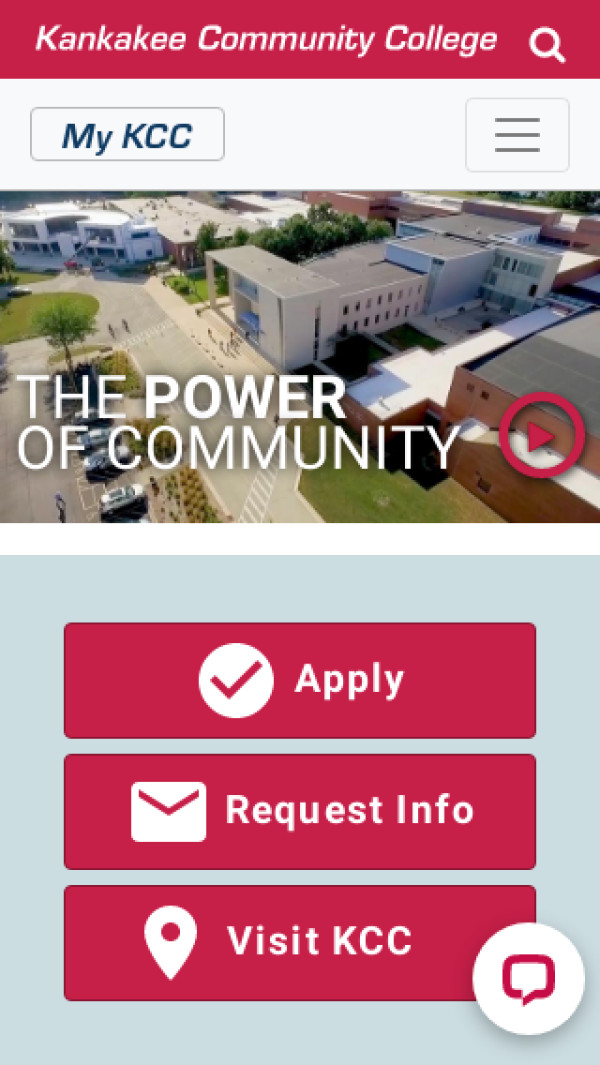The height and width of the screenshot is (1065, 600).
Task: Open the search icon in the header
Action: 547,44
